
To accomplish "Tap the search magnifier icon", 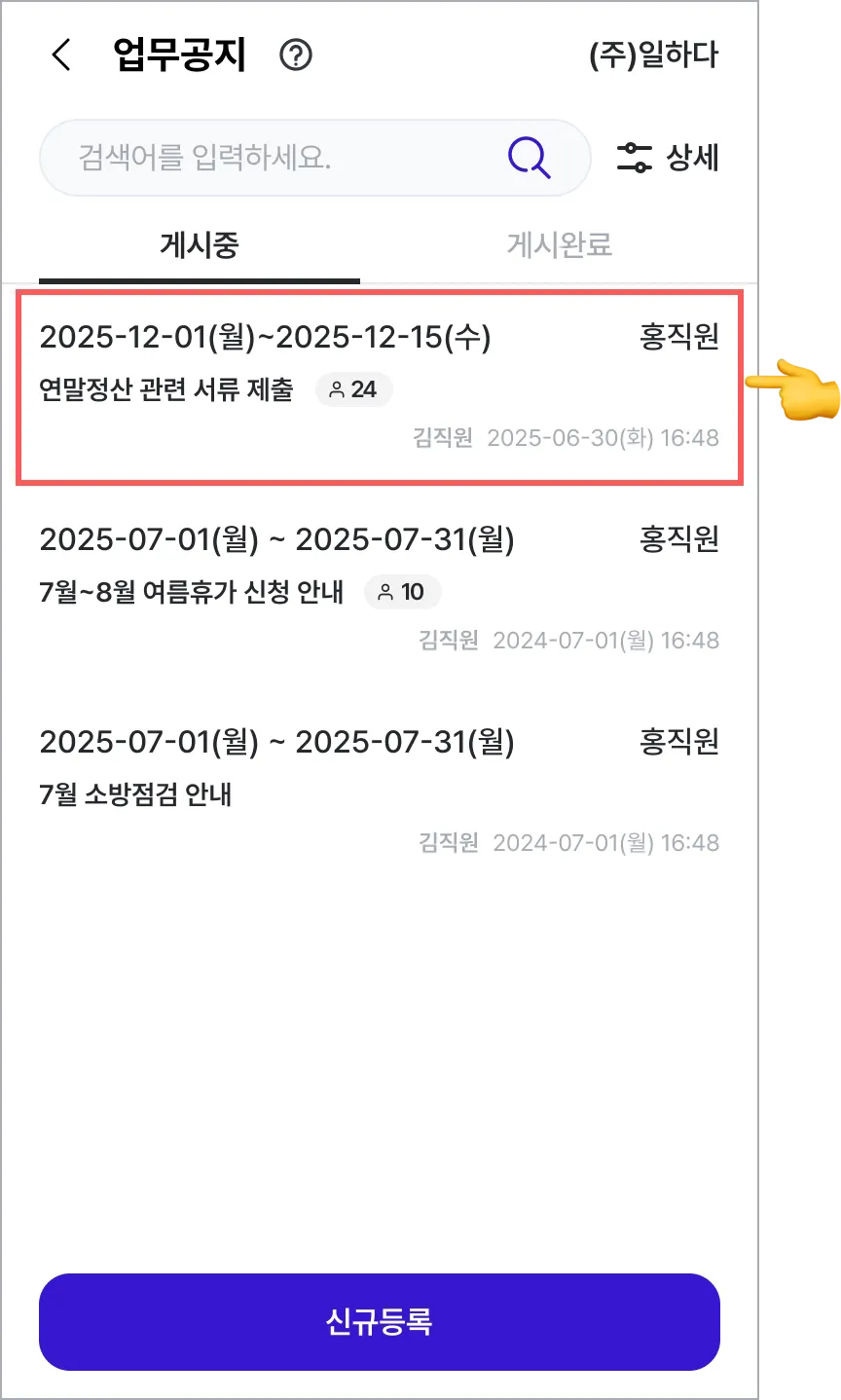I will click(529, 157).
